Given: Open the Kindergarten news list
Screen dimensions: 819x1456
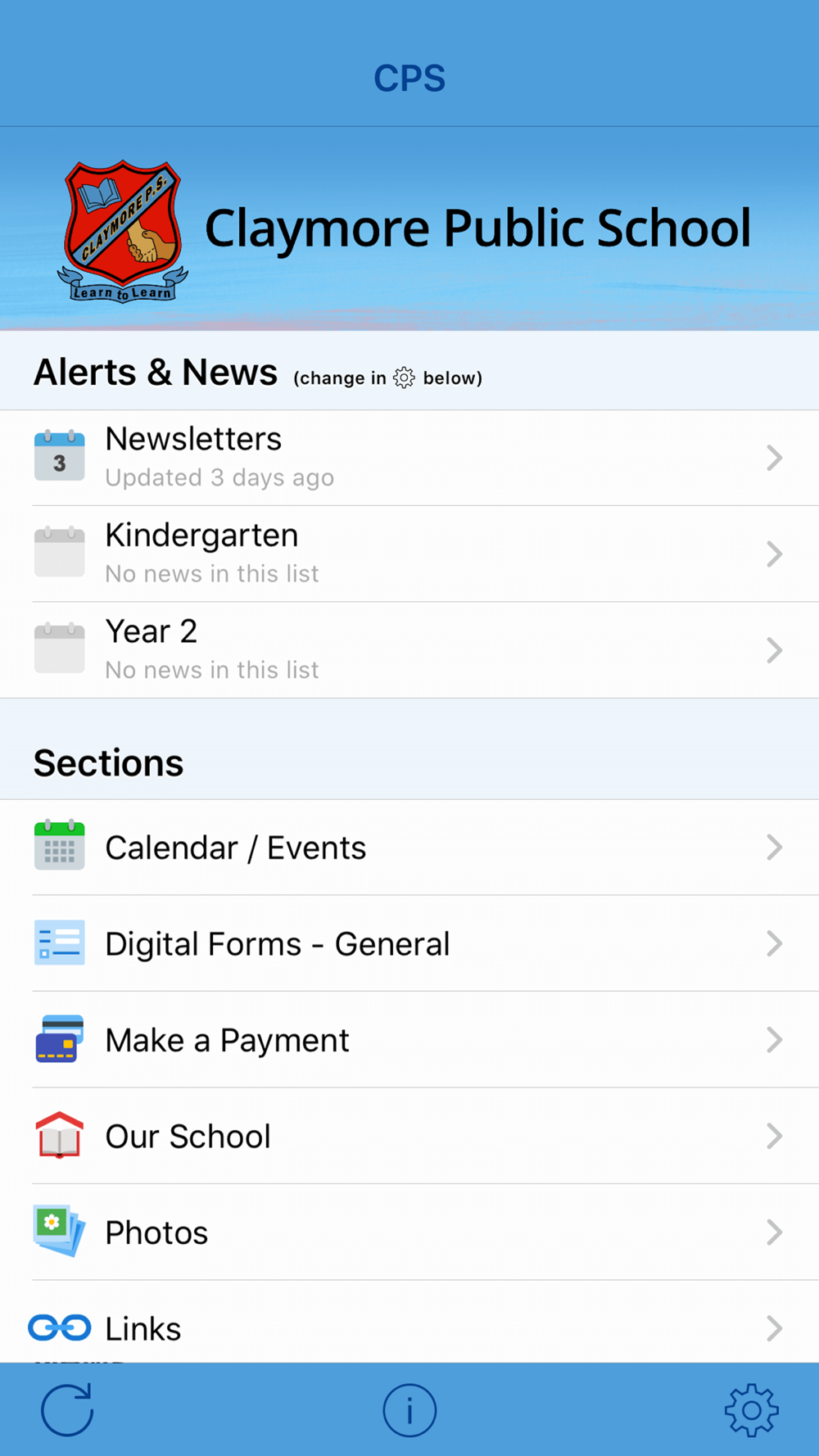Looking at the screenshot, I should (409, 554).
